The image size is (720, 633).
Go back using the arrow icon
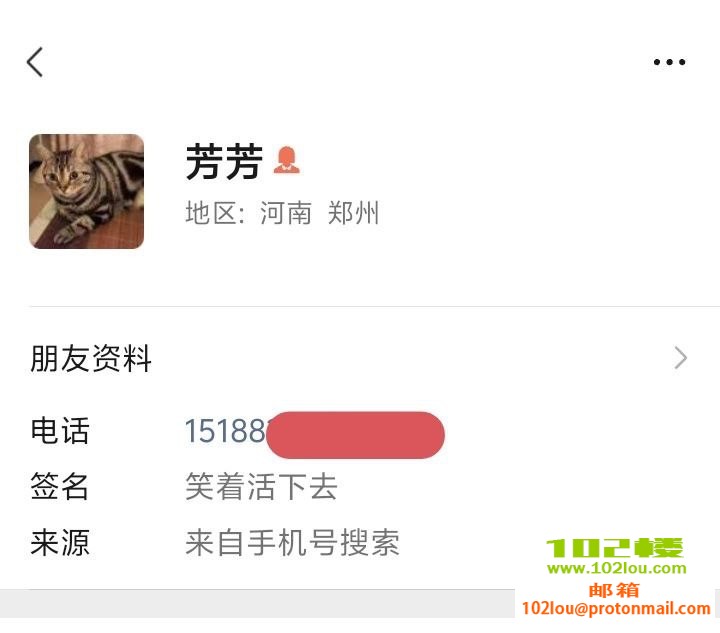pyautogui.click(x=35, y=62)
